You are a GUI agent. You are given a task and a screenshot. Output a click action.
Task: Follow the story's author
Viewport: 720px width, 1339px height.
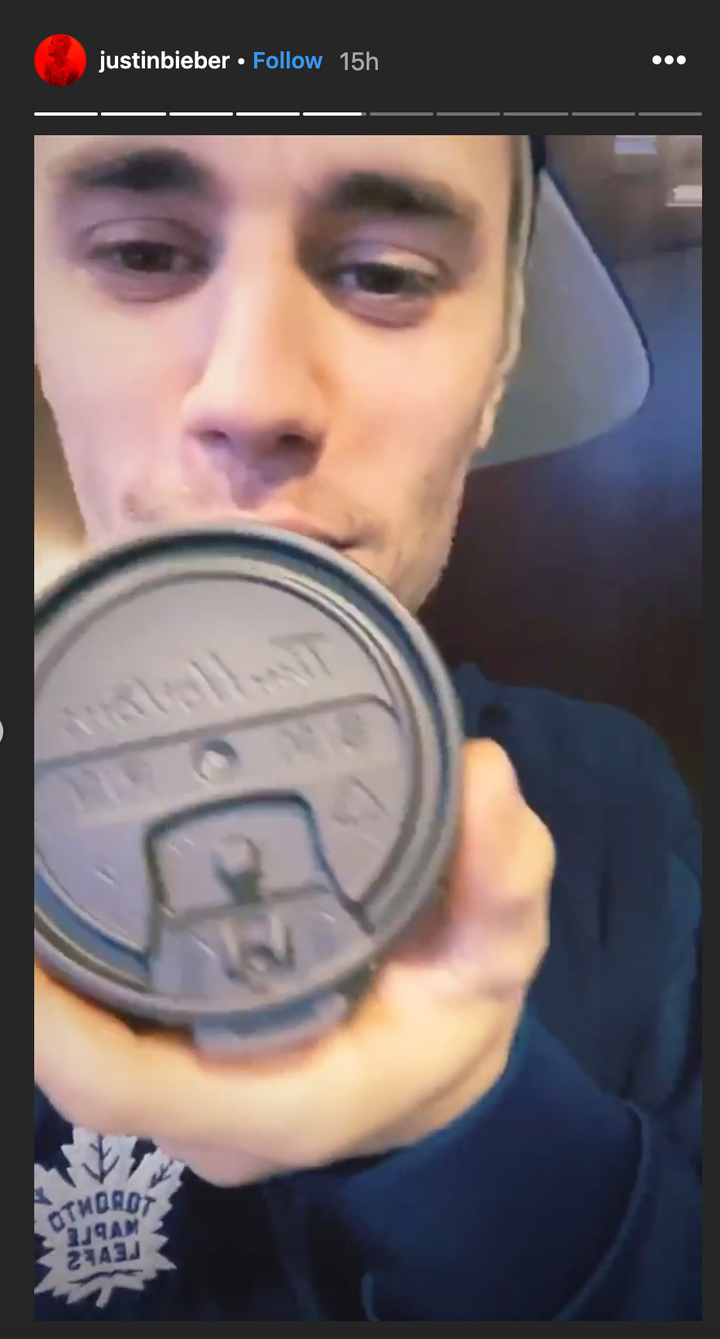[x=287, y=61]
